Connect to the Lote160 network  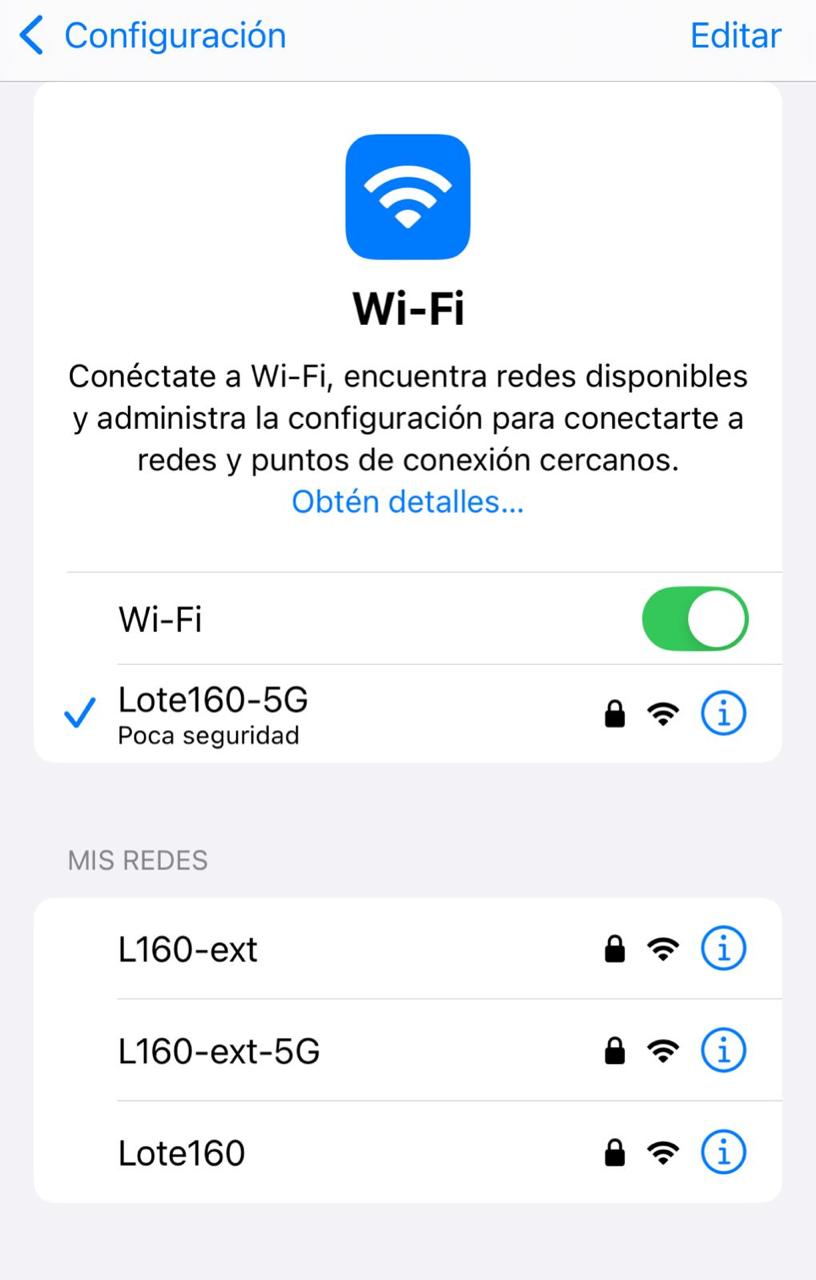(x=300, y=1153)
